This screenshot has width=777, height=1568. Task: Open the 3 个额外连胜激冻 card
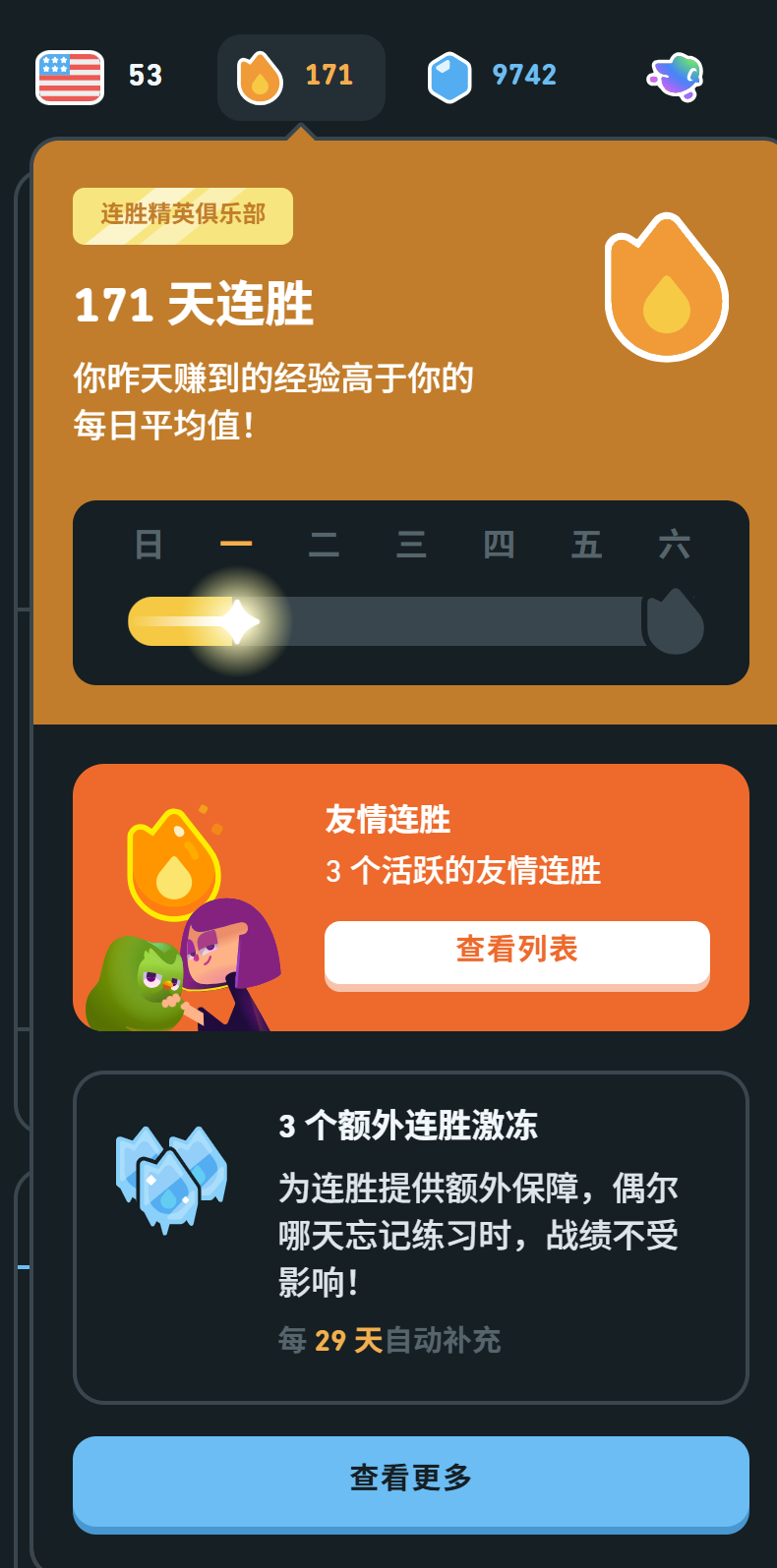point(411,1238)
